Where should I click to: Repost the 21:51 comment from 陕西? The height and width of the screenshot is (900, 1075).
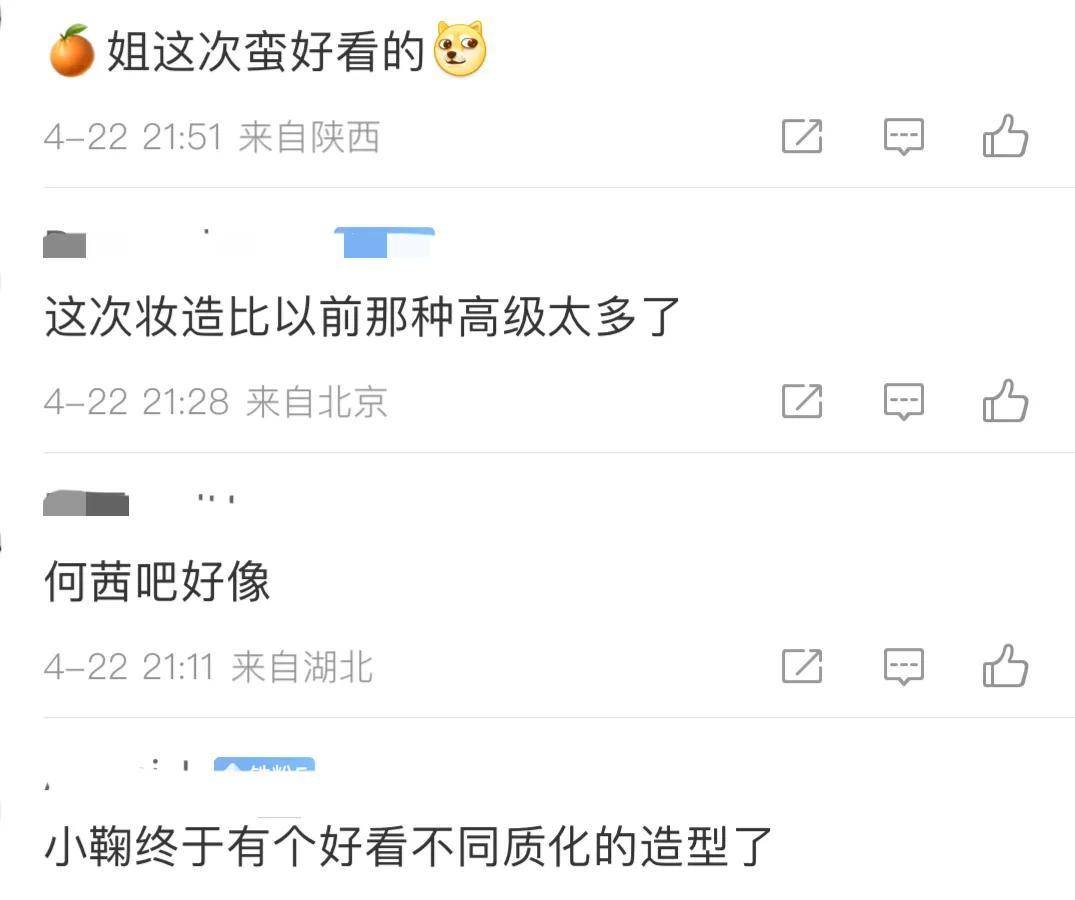pos(801,137)
